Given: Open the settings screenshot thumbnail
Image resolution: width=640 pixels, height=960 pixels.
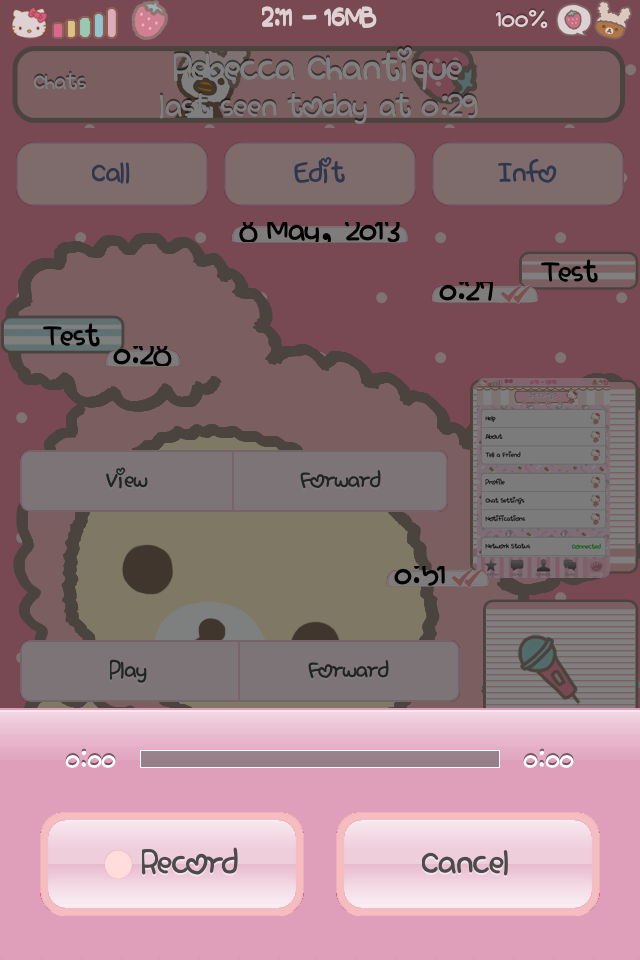Looking at the screenshot, I should (554, 480).
